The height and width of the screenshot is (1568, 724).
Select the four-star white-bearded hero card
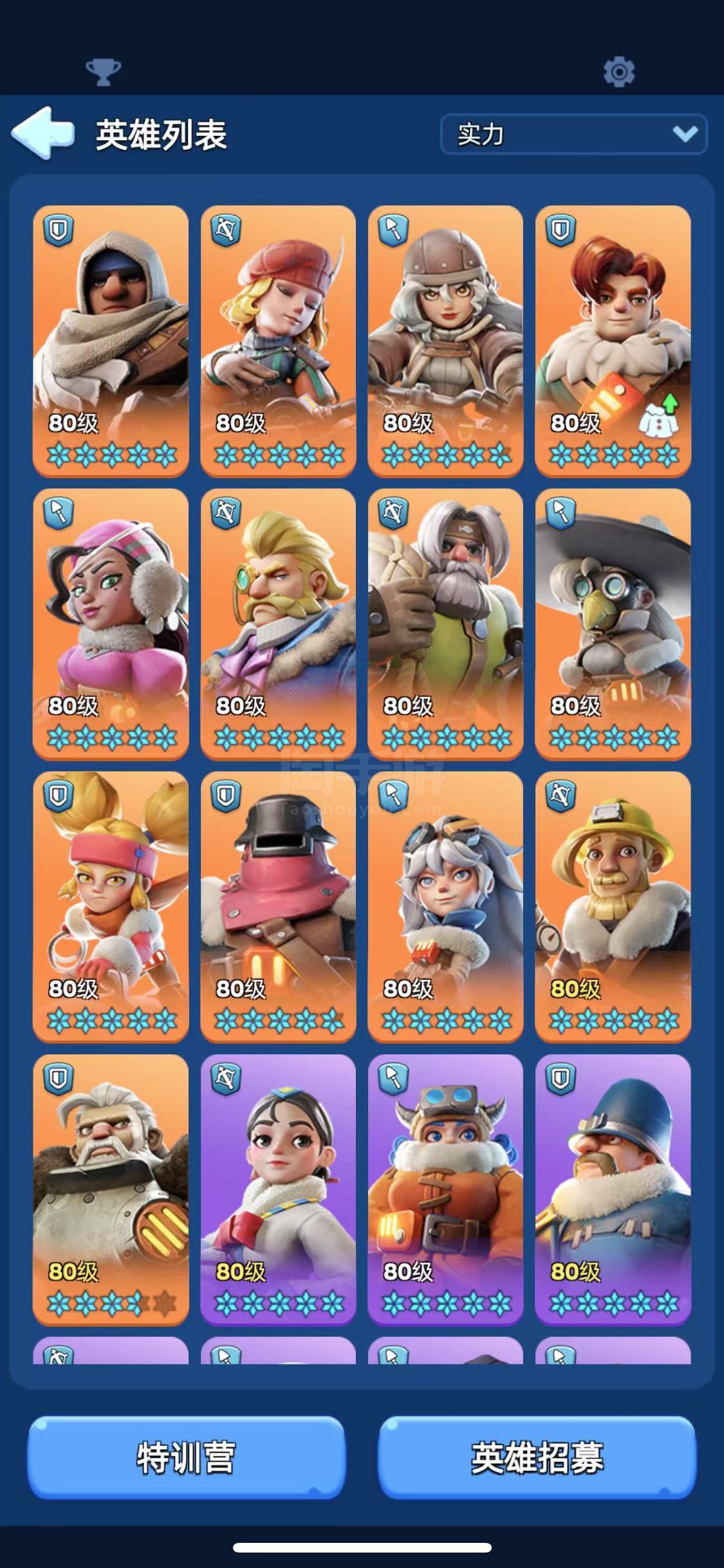tap(111, 1190)
